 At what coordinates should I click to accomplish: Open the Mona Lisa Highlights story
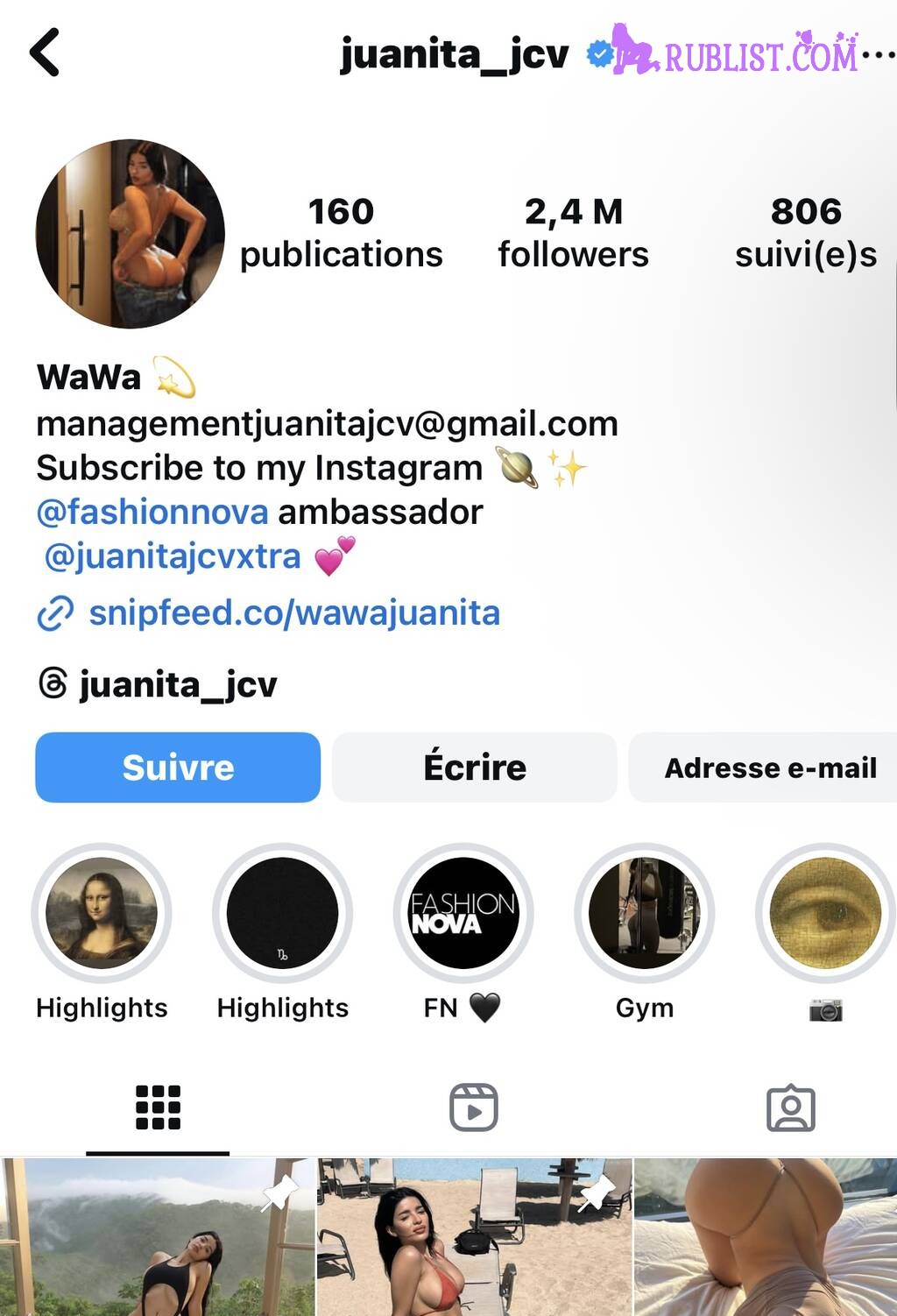(x=102, y=913)
